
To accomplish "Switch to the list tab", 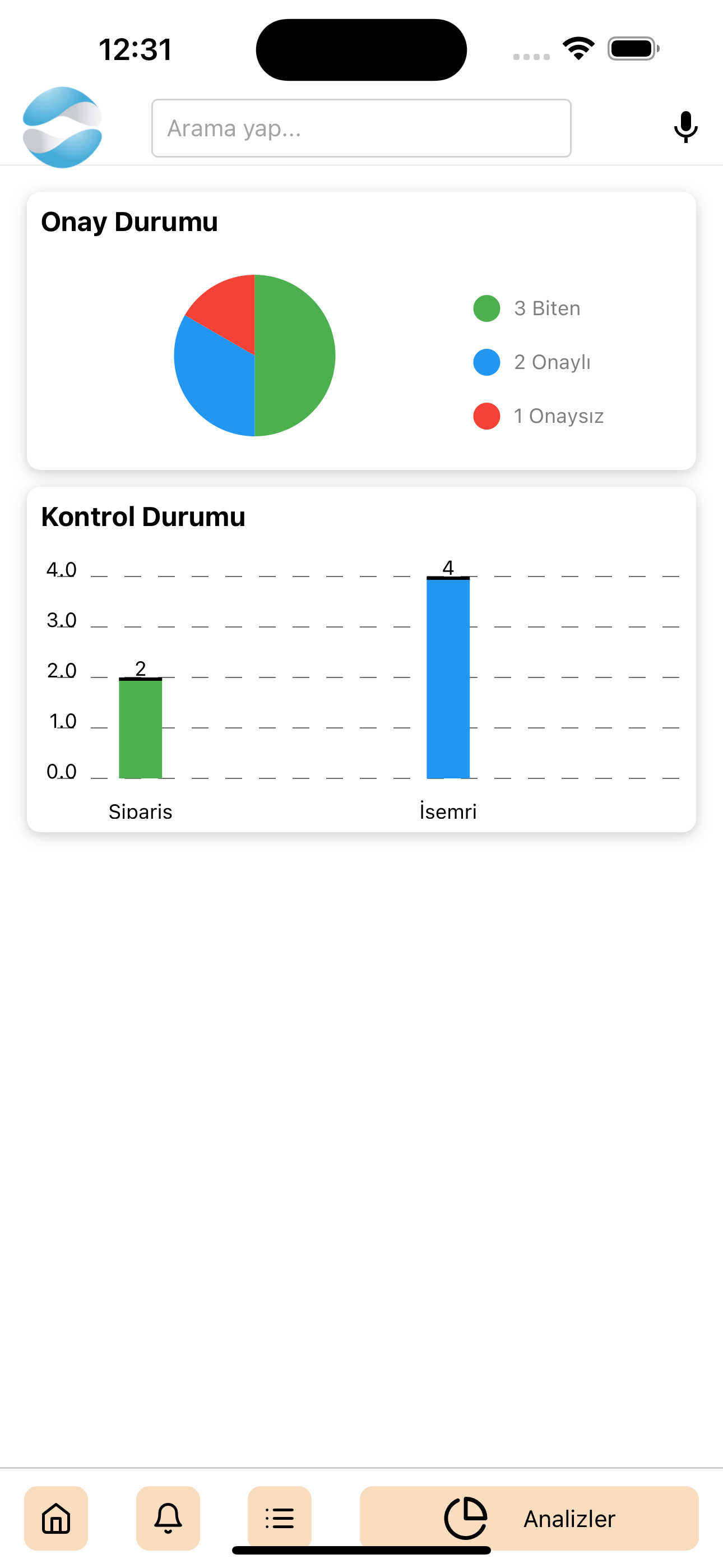I will pyautogui.click(x=280, y=1518).
